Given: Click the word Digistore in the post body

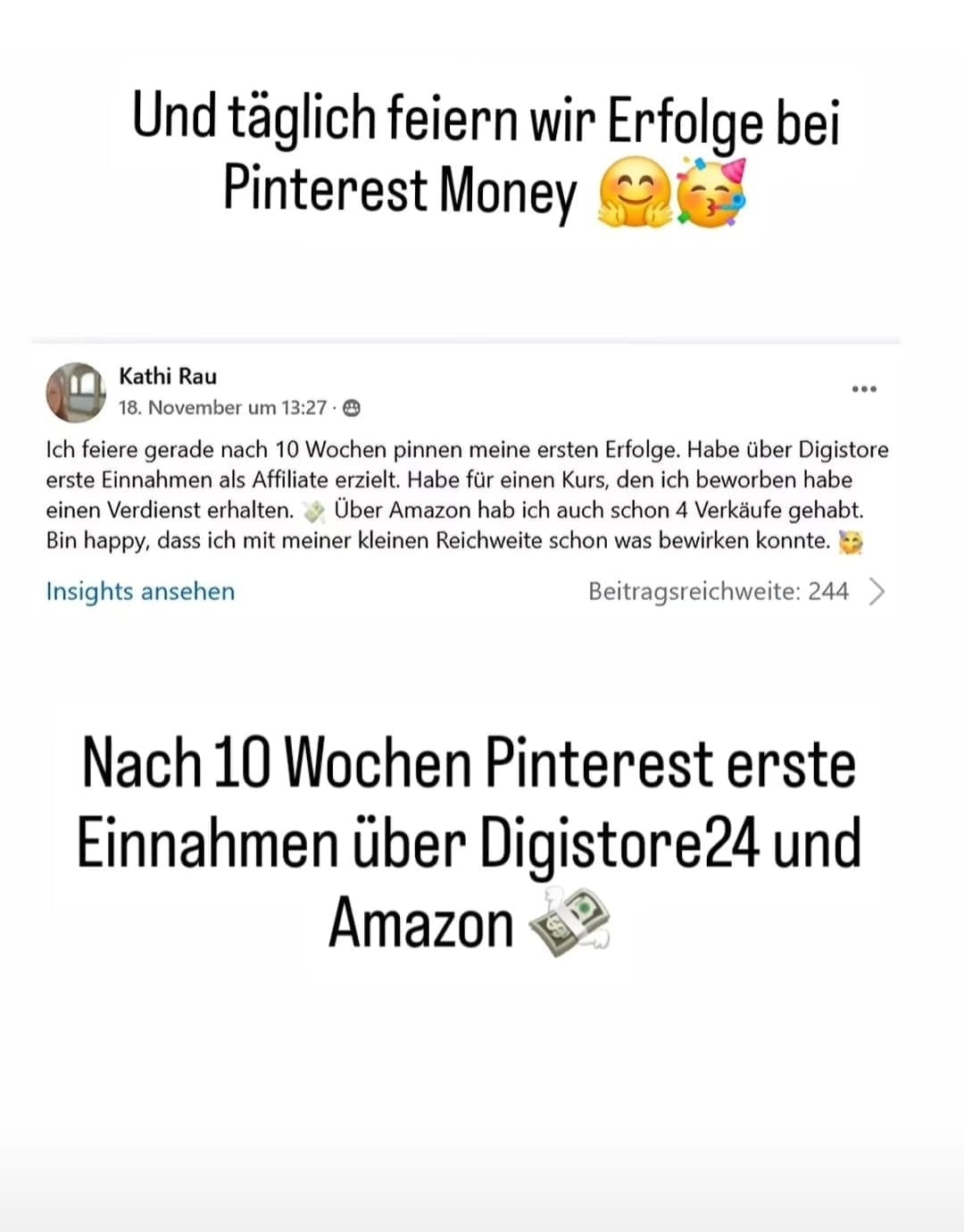Looking at the screenshot, I should point(844,449).
